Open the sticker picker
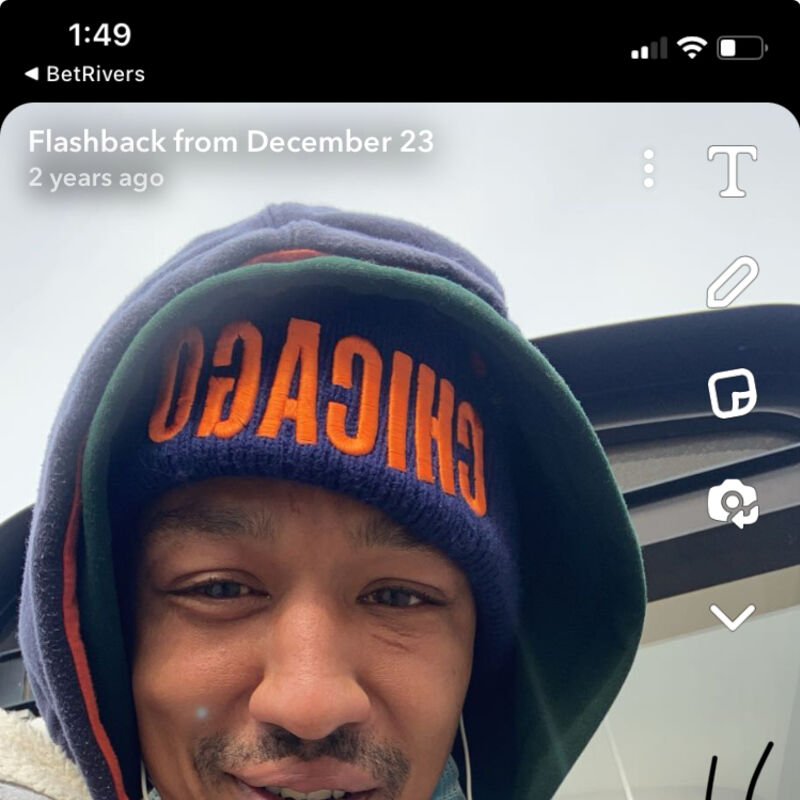Image resolution: width=800 pixels, height=800 pixels. click(732, 393)
